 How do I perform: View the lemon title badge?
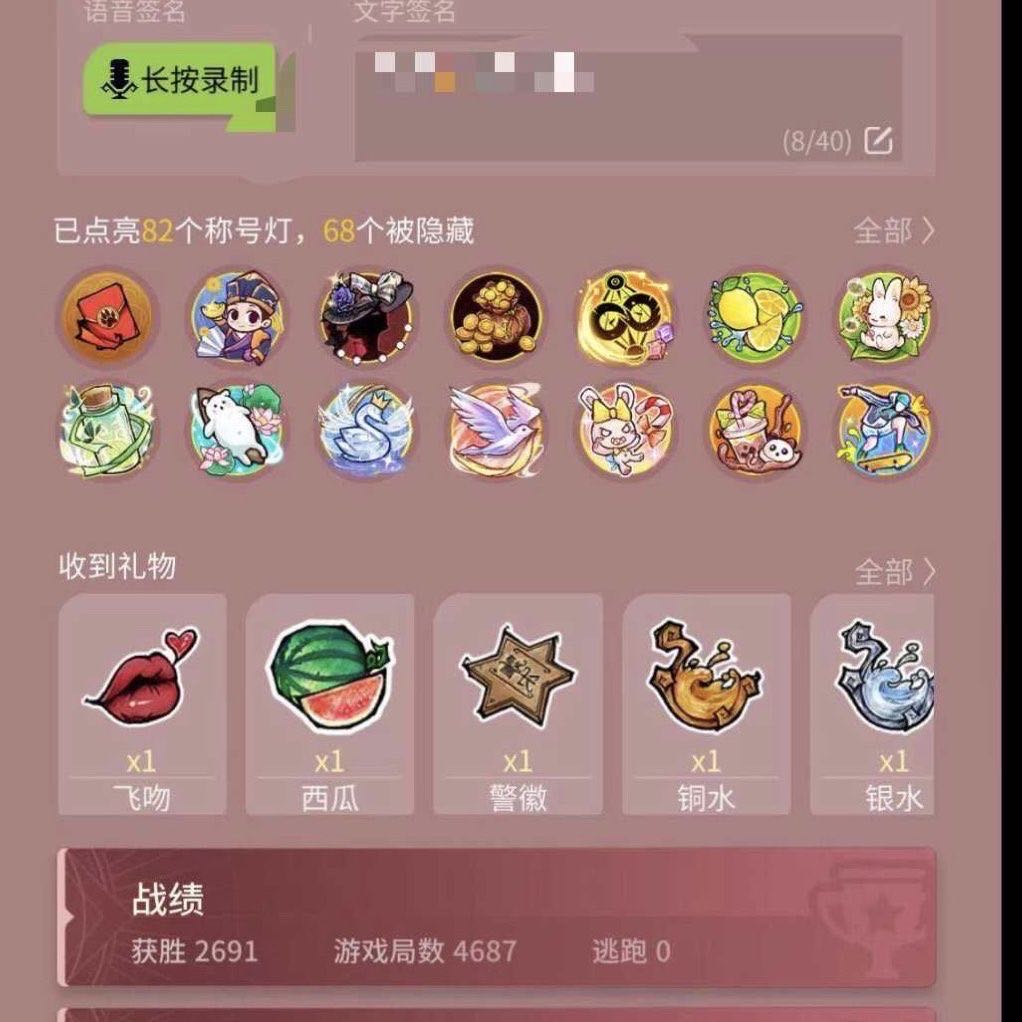[756, 318]
